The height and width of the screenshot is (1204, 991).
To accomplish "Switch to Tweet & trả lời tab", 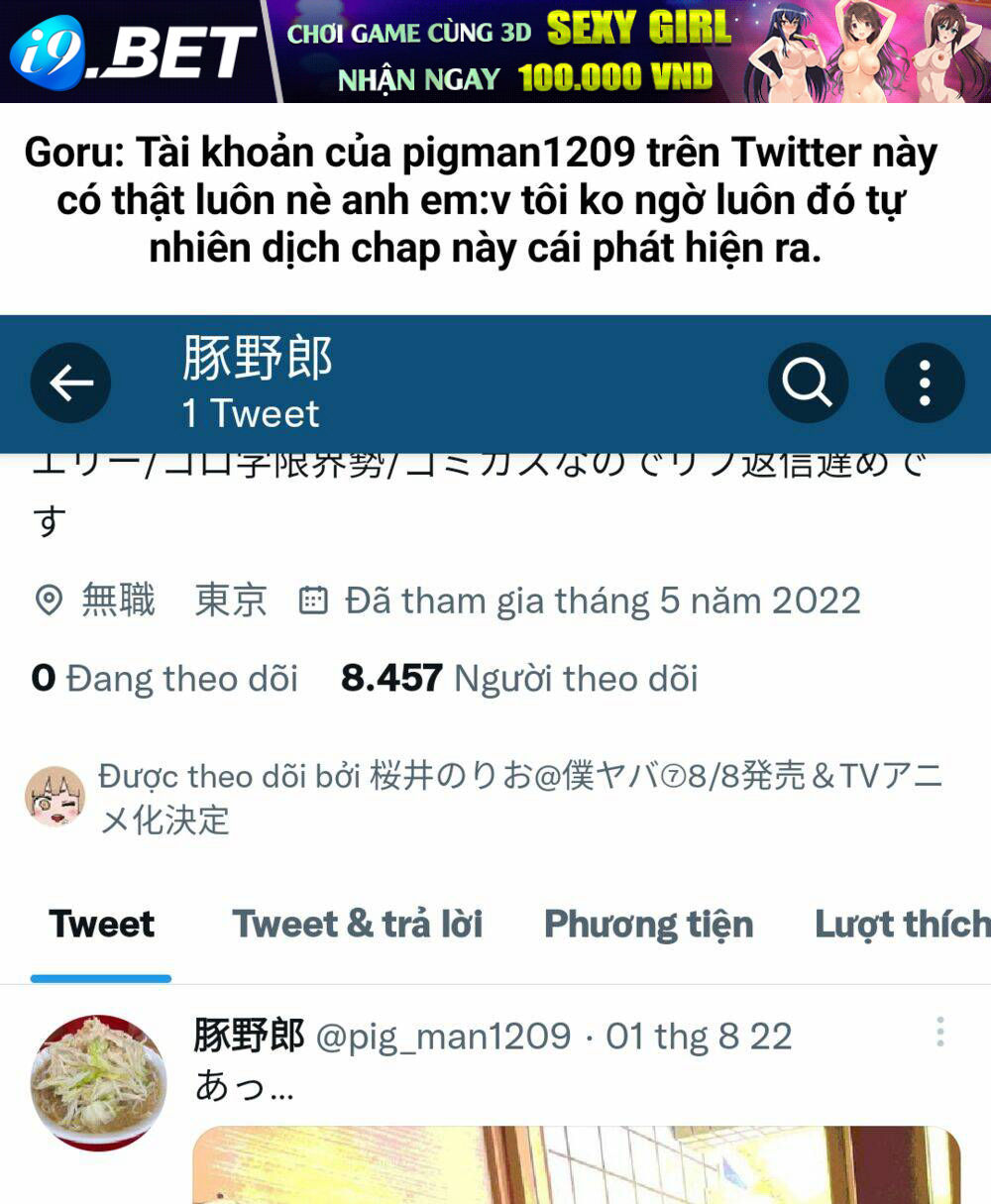I will click(x=358, y=925).
